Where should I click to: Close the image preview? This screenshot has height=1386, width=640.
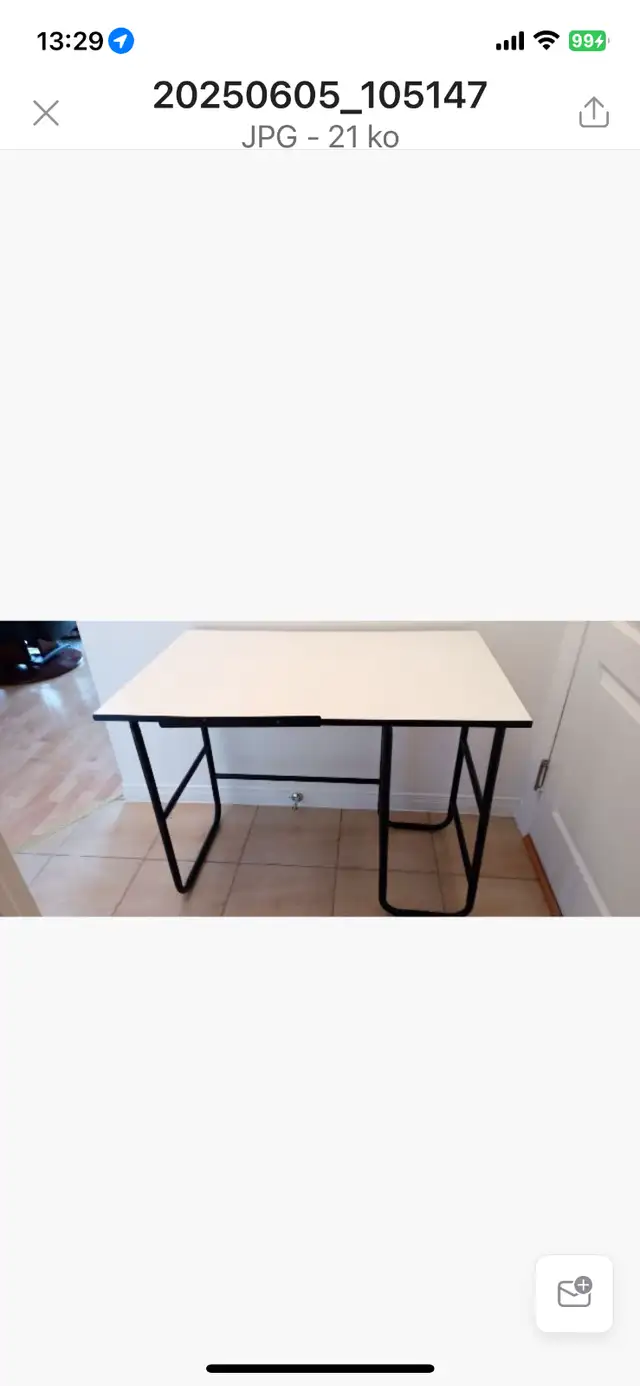pyautogui.click(x=46, y=113)
